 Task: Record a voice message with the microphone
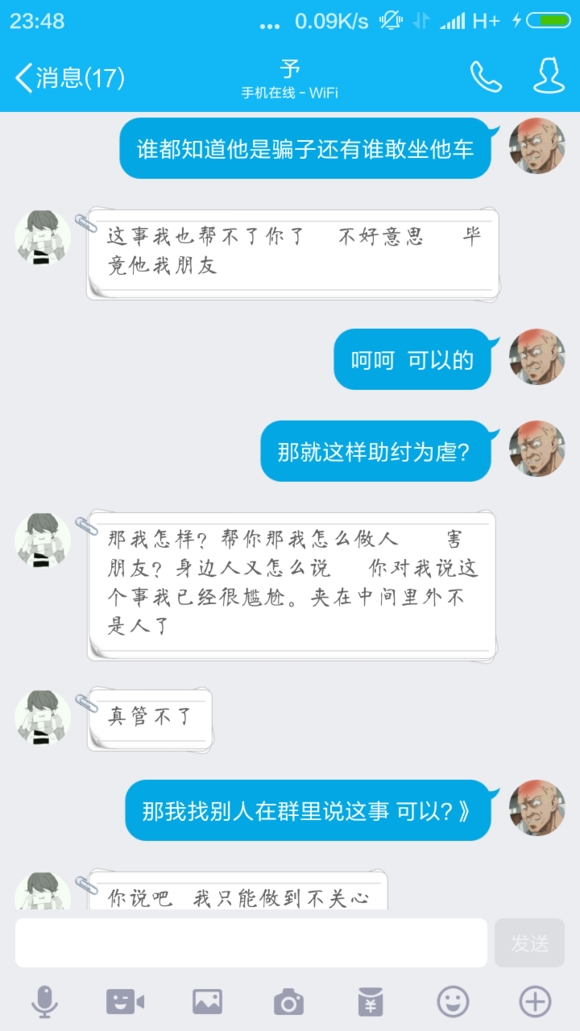(x=45, y=1002)
